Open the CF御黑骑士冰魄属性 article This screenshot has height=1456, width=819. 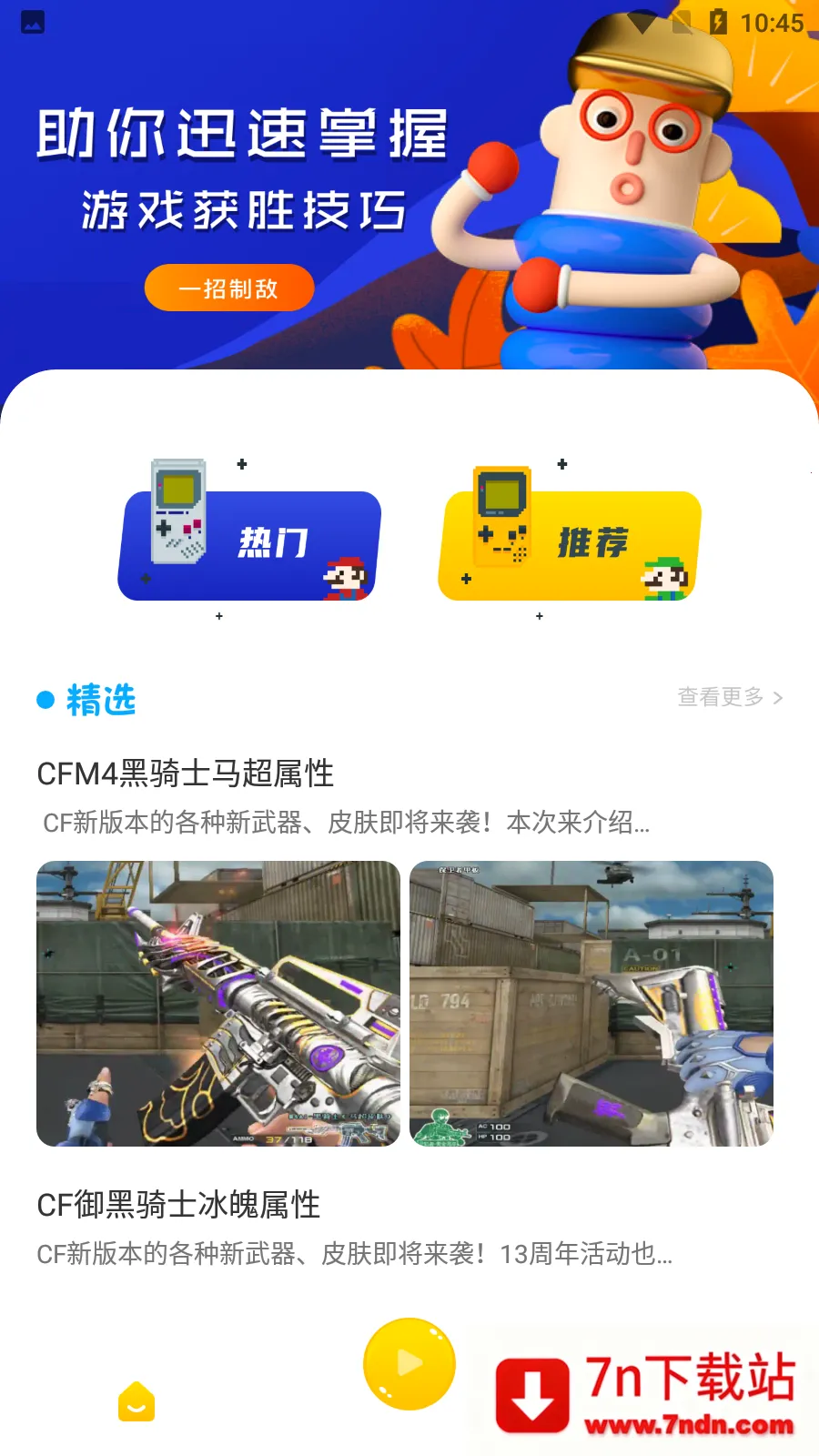[178, 1205]
